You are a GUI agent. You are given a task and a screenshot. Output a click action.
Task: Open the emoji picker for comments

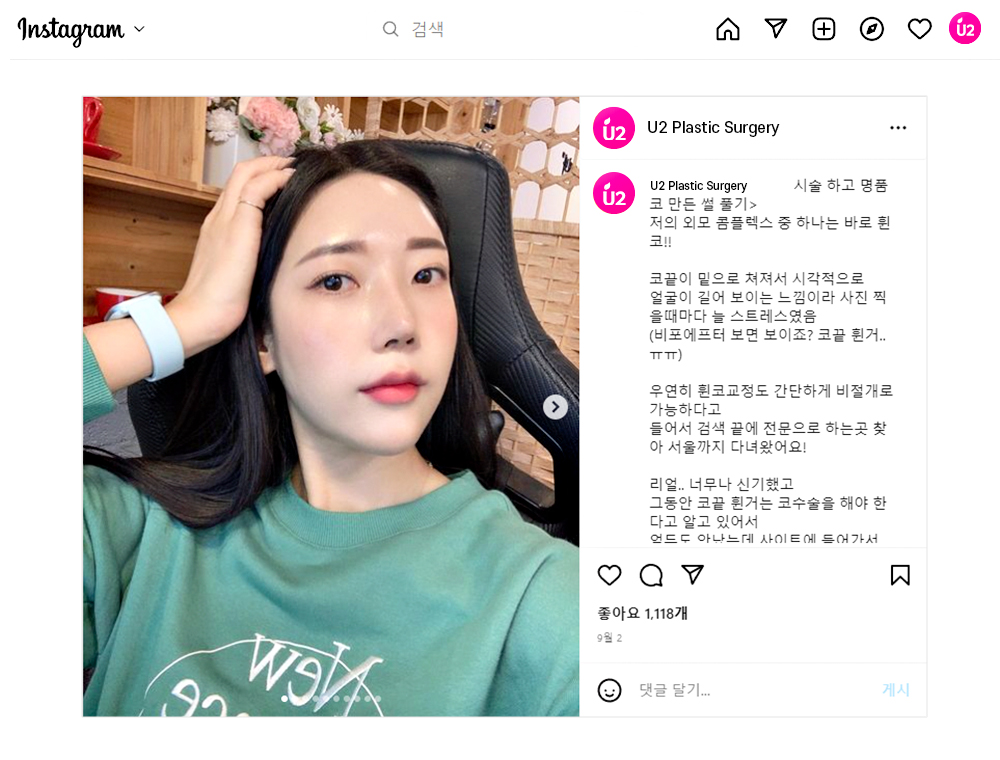[x=609, y=690]
